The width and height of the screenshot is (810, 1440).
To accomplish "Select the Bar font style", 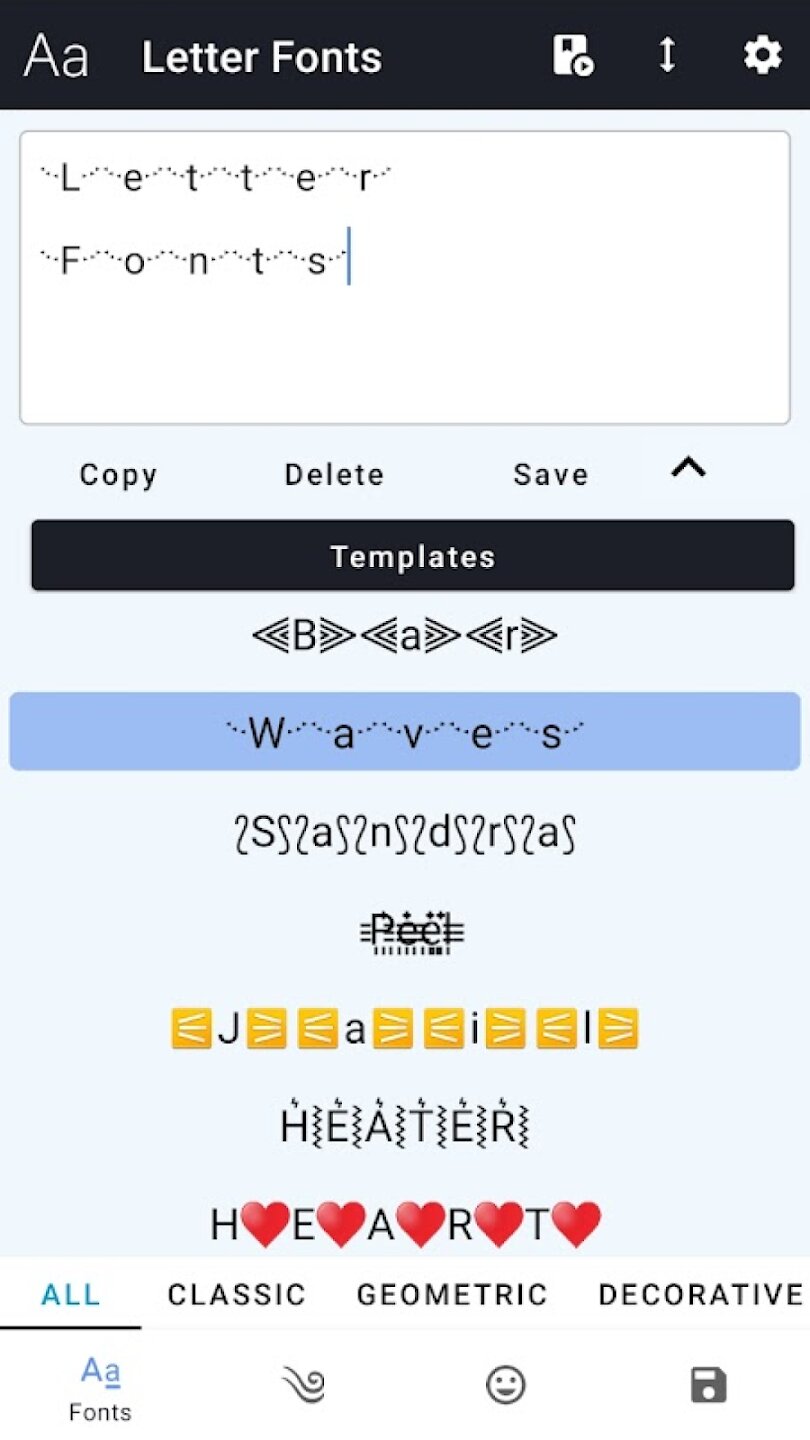I will (x=405, y=636).
